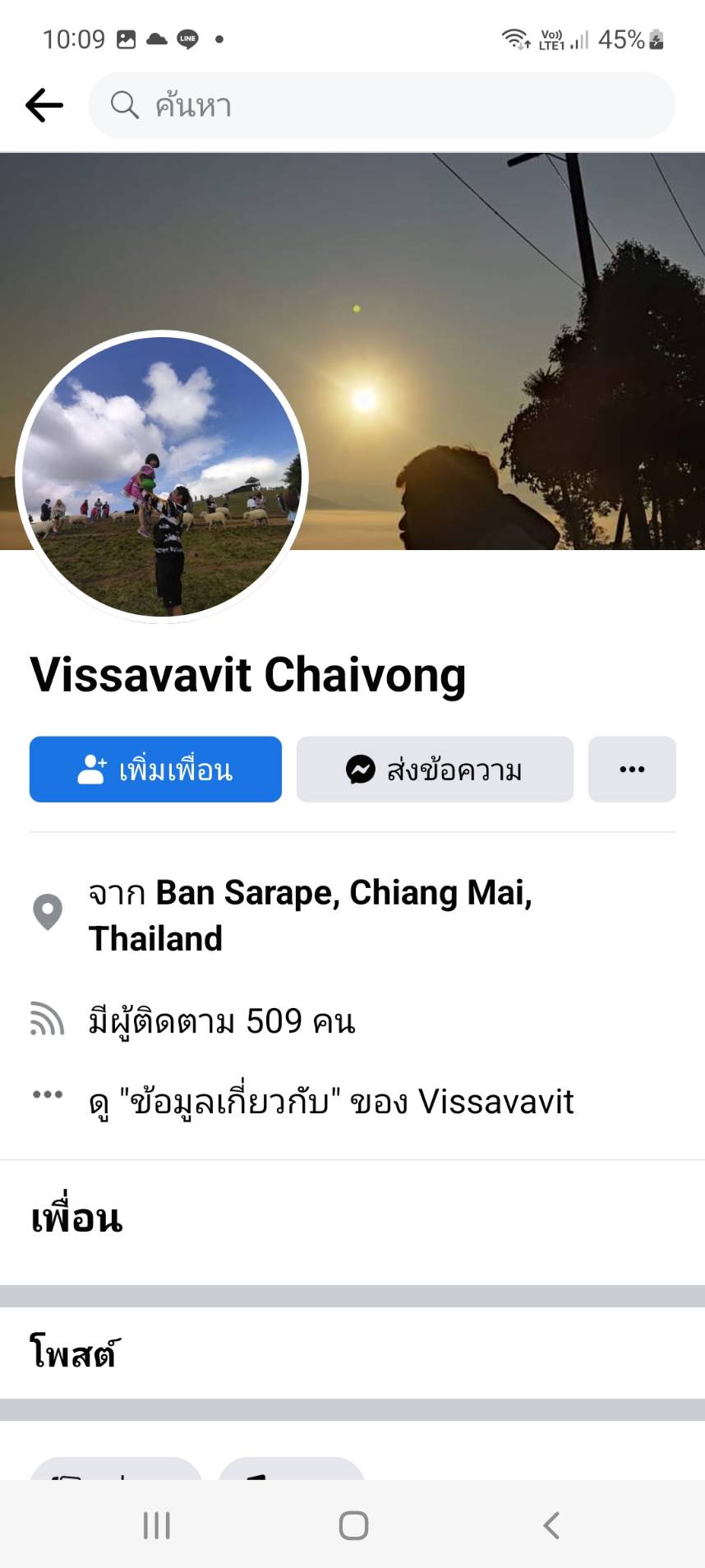The width and height of the screenshot is (705, 1568).
Task: Send a message via ส่งข้อความ
Action: click(435, 769)
